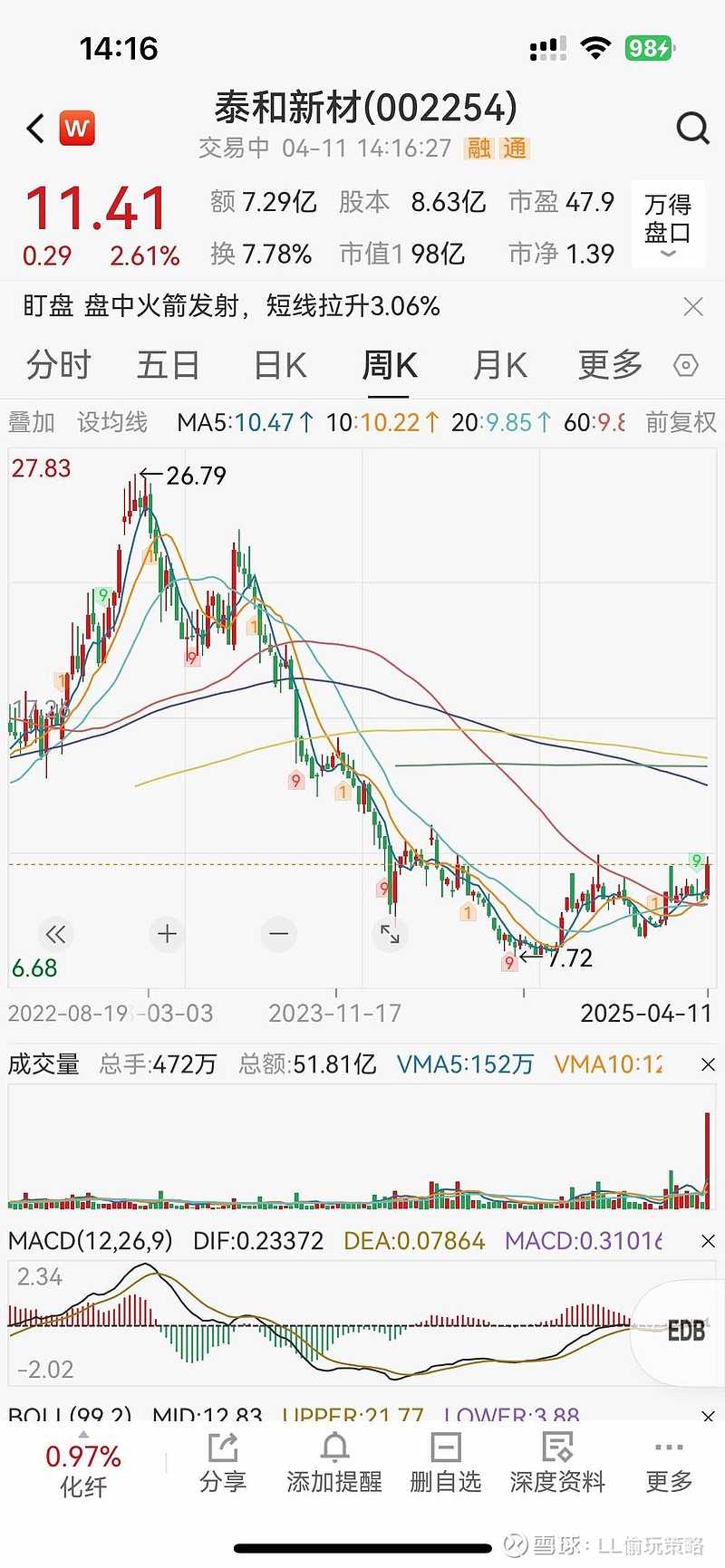
Task: Select the 日K chart tab
Action: click(x=280, y=365)
